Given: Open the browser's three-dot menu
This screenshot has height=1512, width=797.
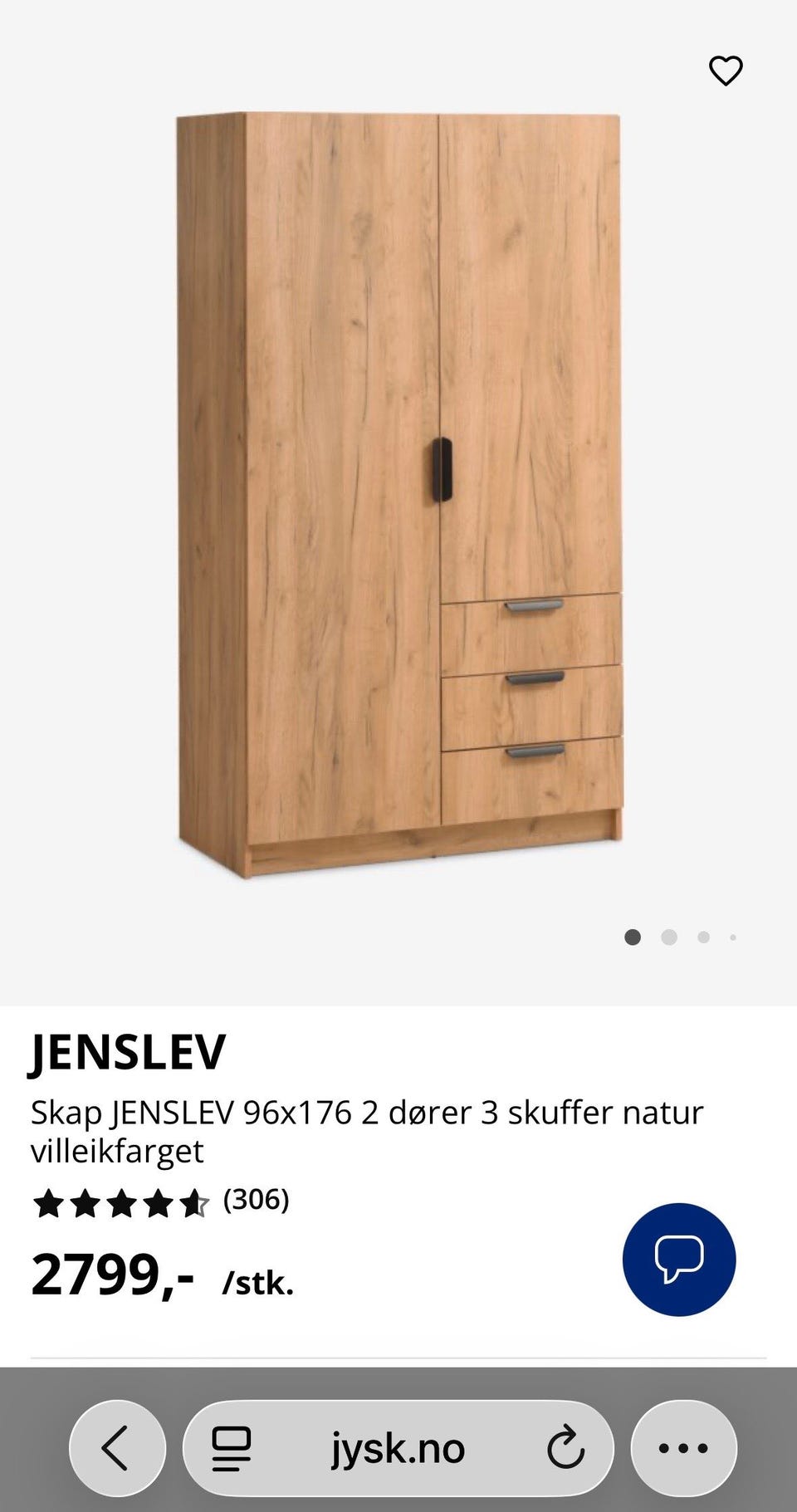Looking at the screenshot, I should 683,1448.
